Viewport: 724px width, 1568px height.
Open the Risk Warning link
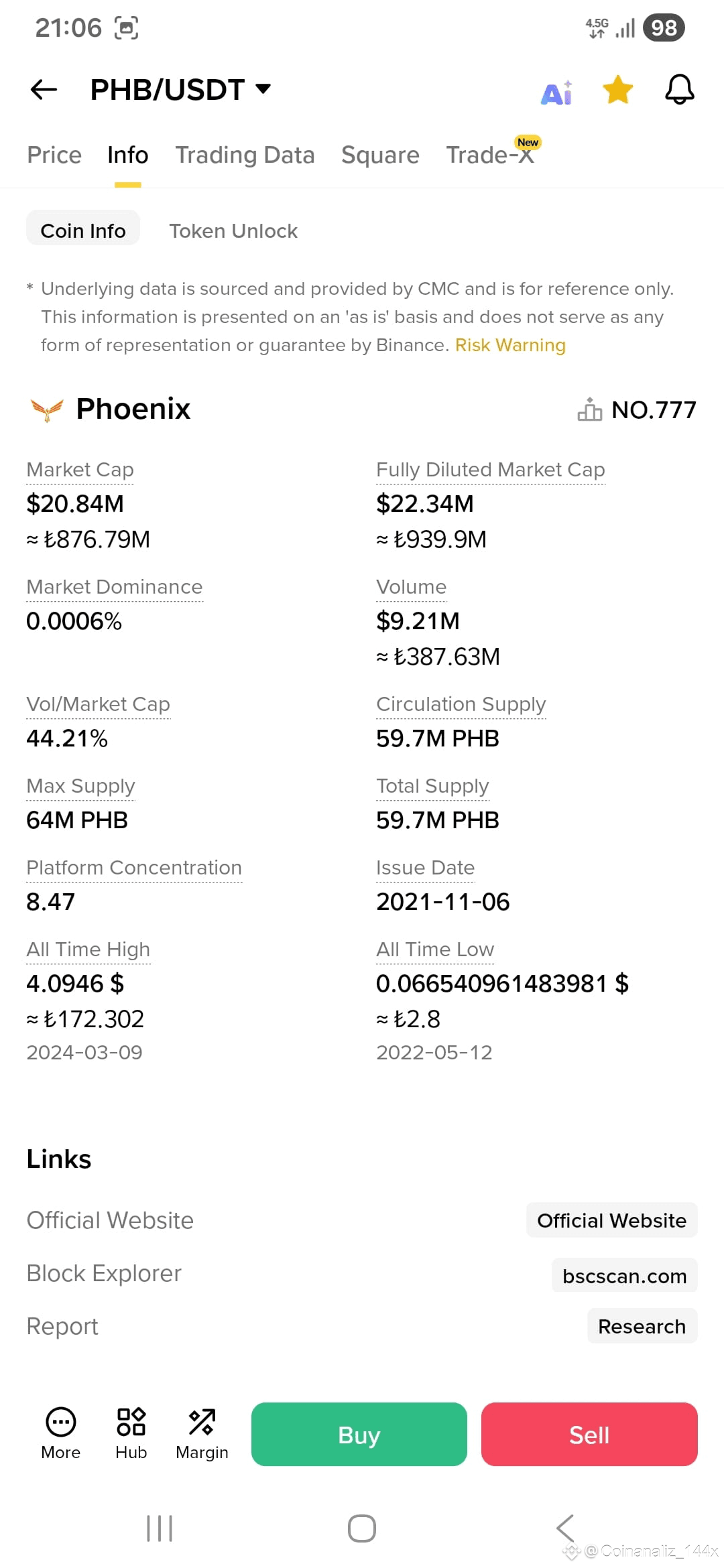509,344
